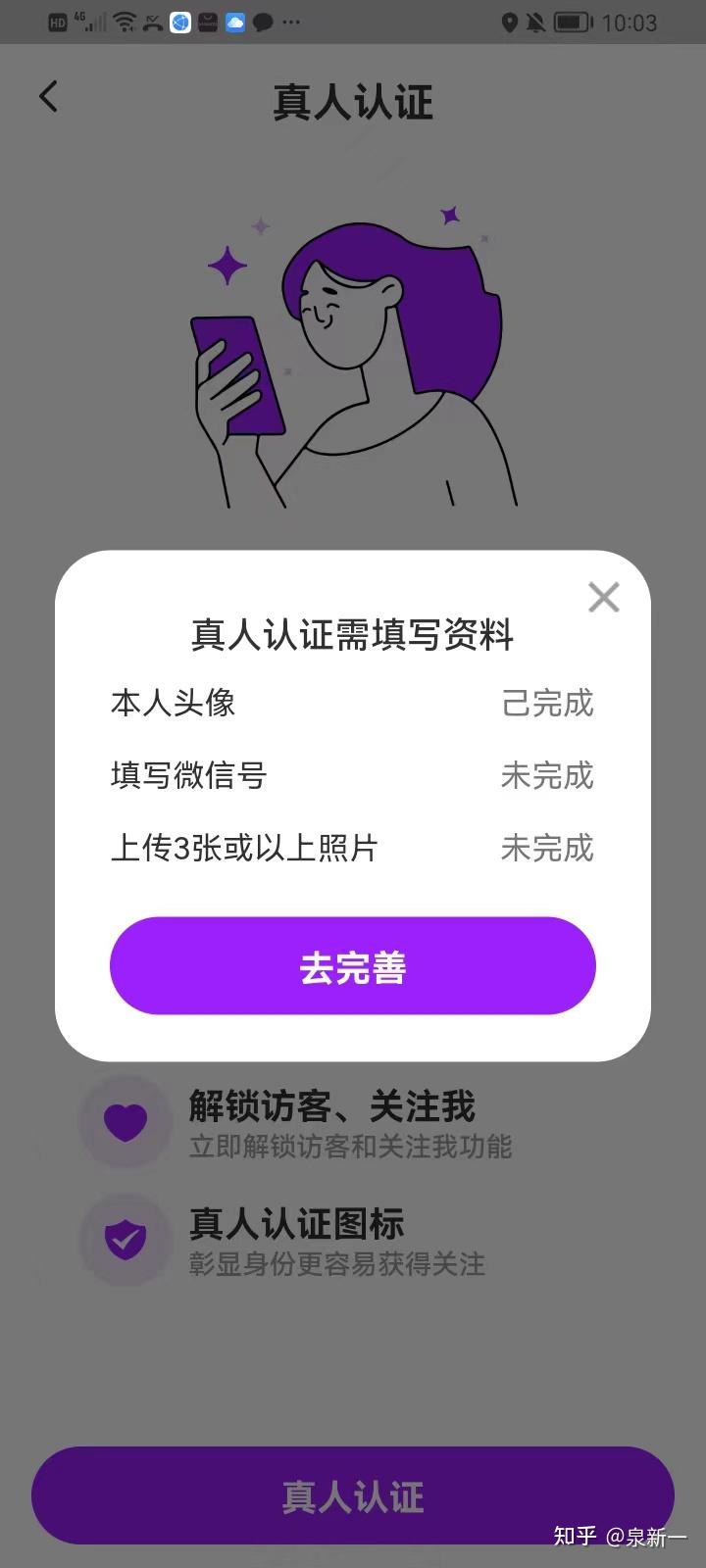Go back from 真人认证 page
The width and height of the screenshot is (706, 1568).
(48, 97)
